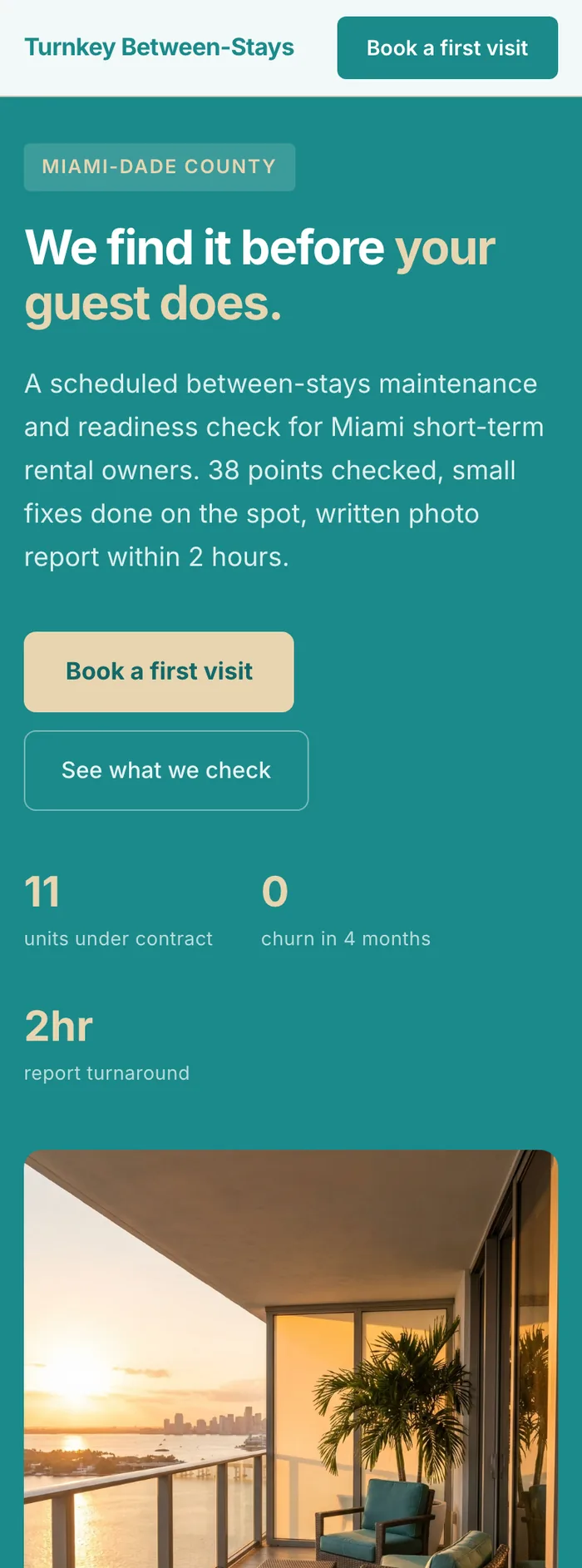This screenshot has height=1568, width=582.
Task: Open the Turnkey Between-Stays home link
Action: click(159, 47)
